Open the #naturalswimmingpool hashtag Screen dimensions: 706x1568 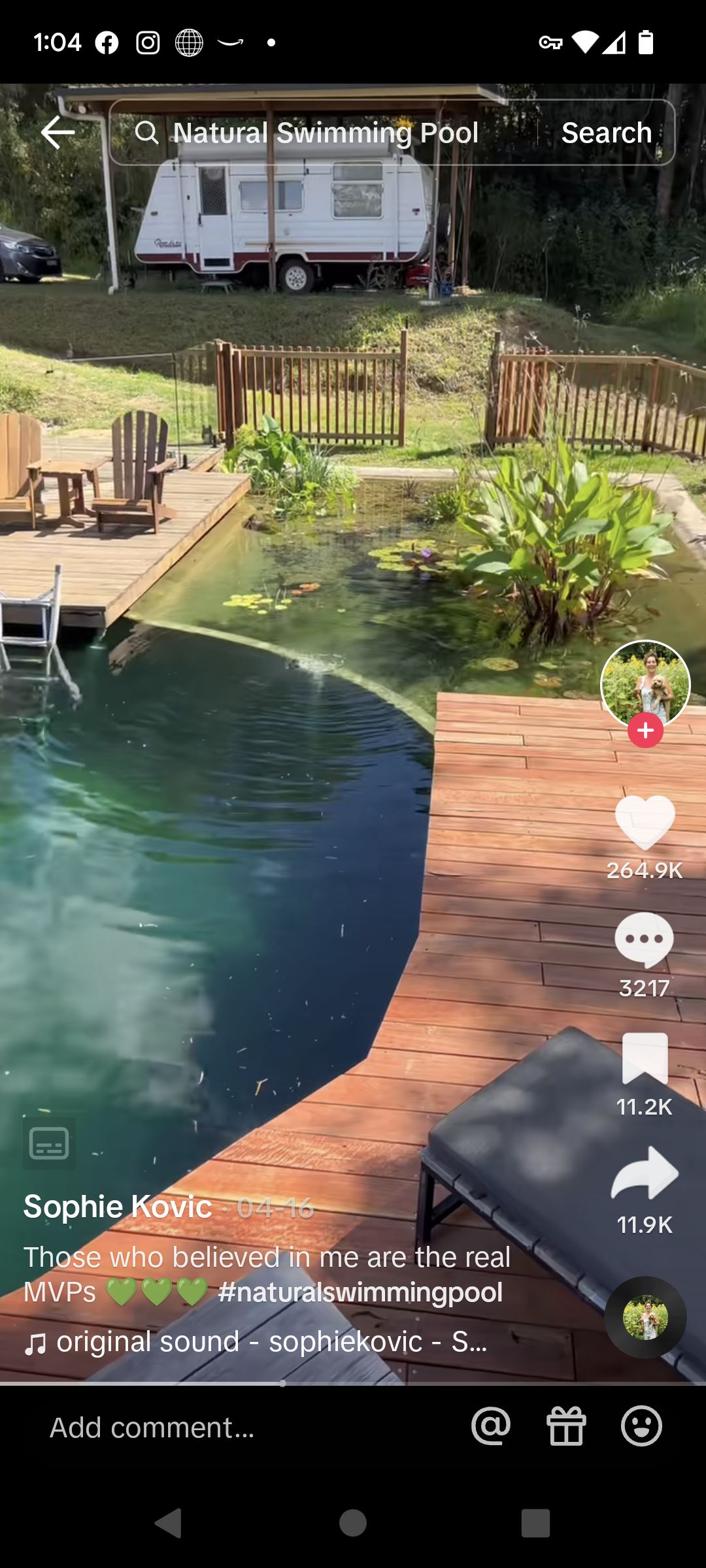(x=360, y=1292)
